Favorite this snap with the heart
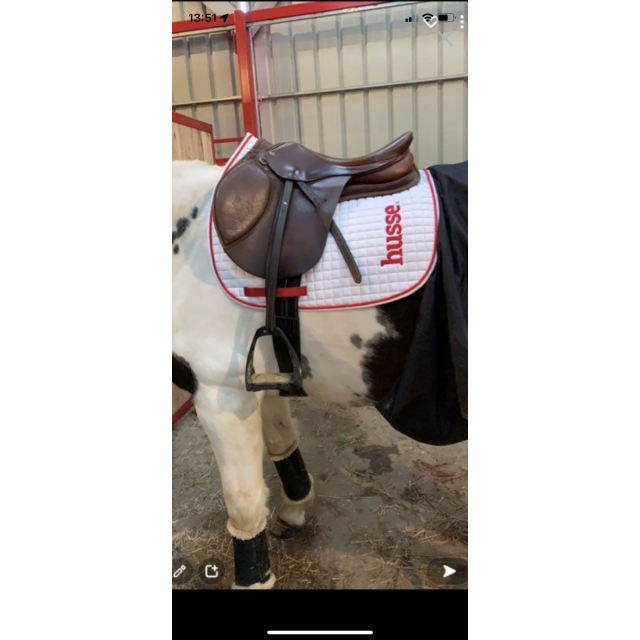 coord(431,21)
